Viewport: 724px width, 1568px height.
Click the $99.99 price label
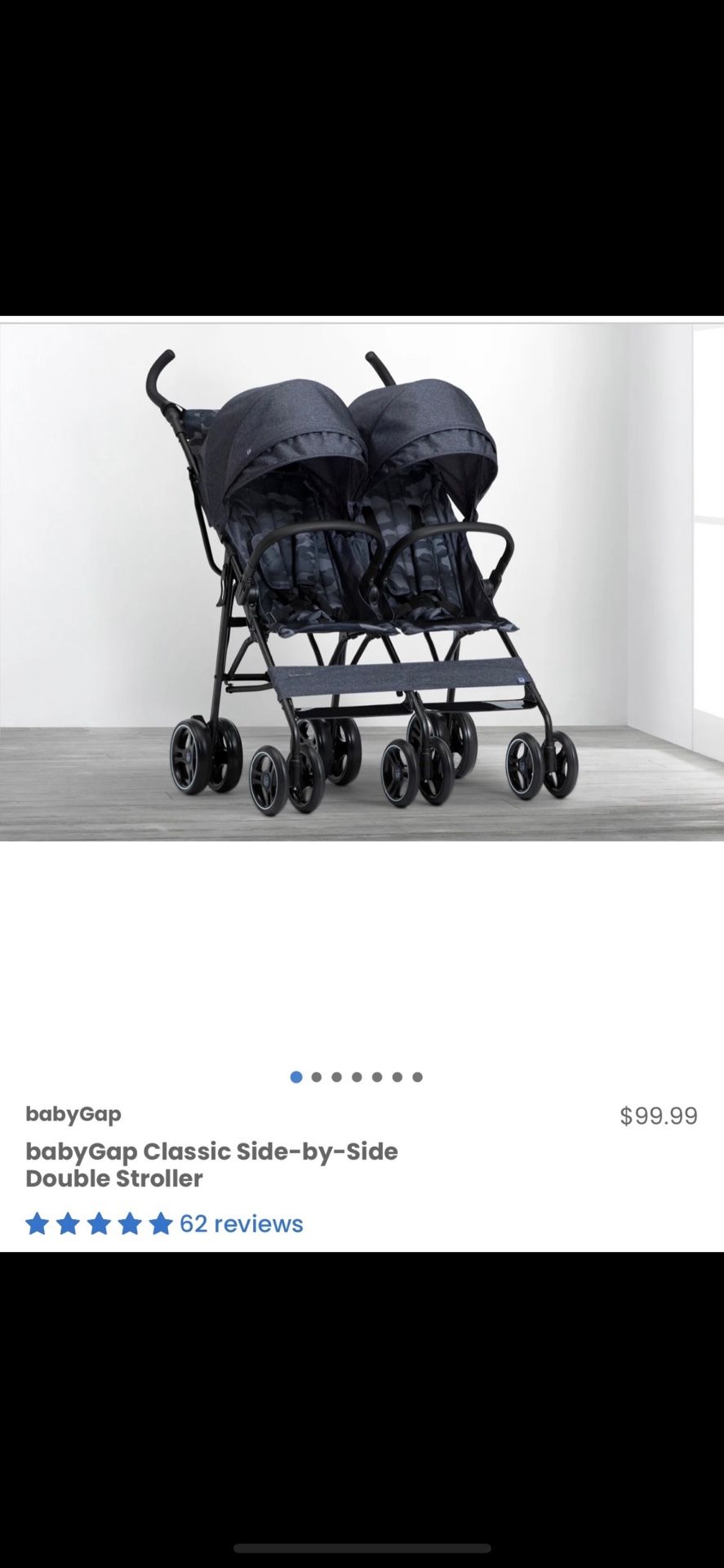pos(658,1114)
